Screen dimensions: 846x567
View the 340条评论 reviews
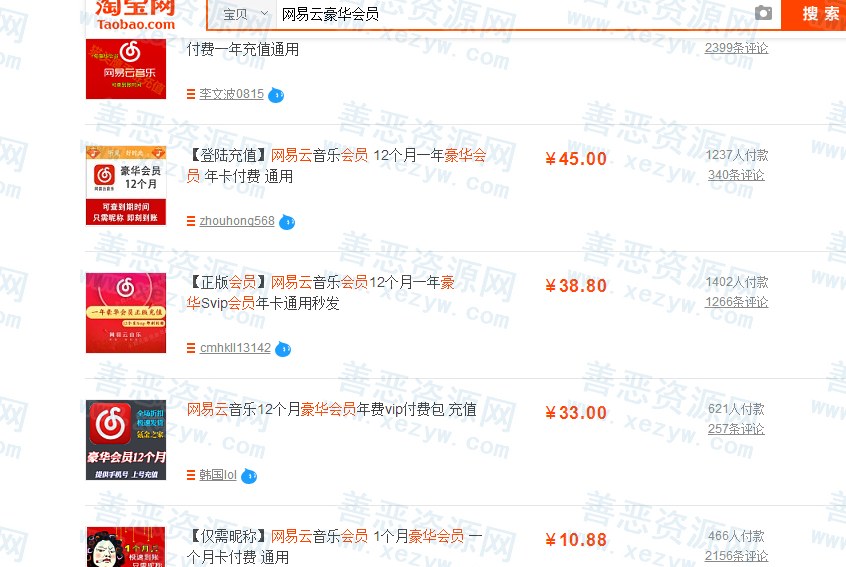point(736,175)
